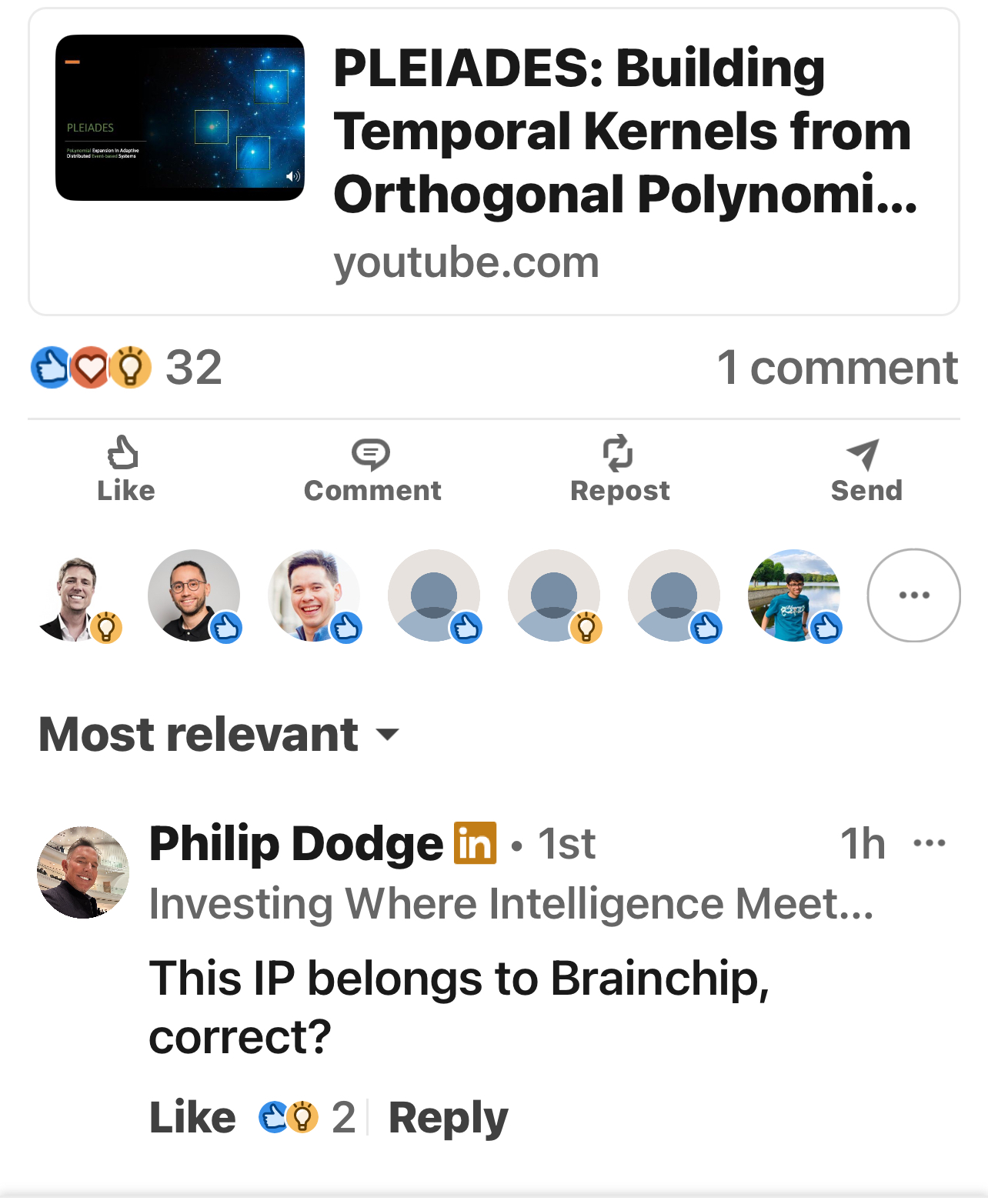Show more reactors with the three-dots circle
Screen dimensions: 988x1204
[x=913, y=595]
